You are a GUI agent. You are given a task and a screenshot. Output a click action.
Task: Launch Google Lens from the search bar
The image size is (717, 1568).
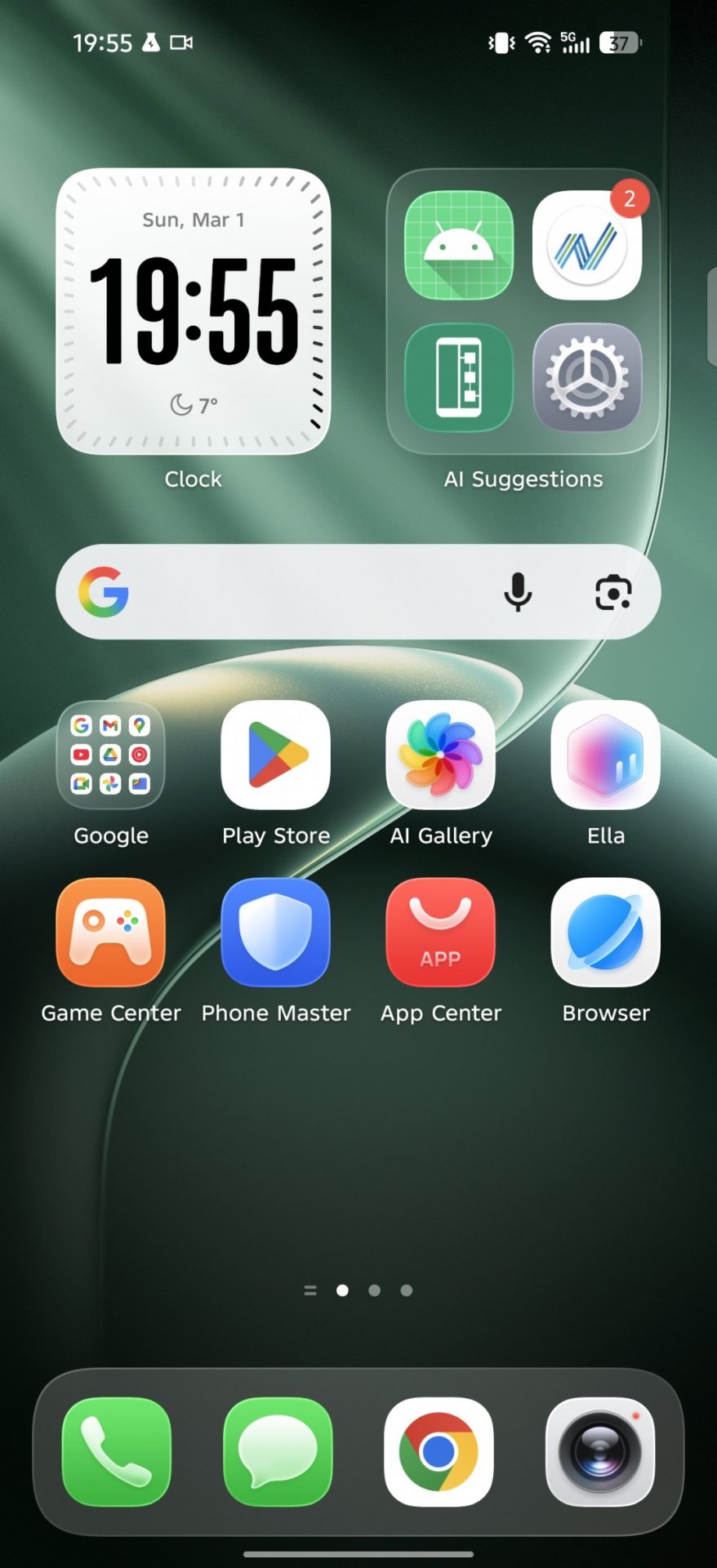612,592
